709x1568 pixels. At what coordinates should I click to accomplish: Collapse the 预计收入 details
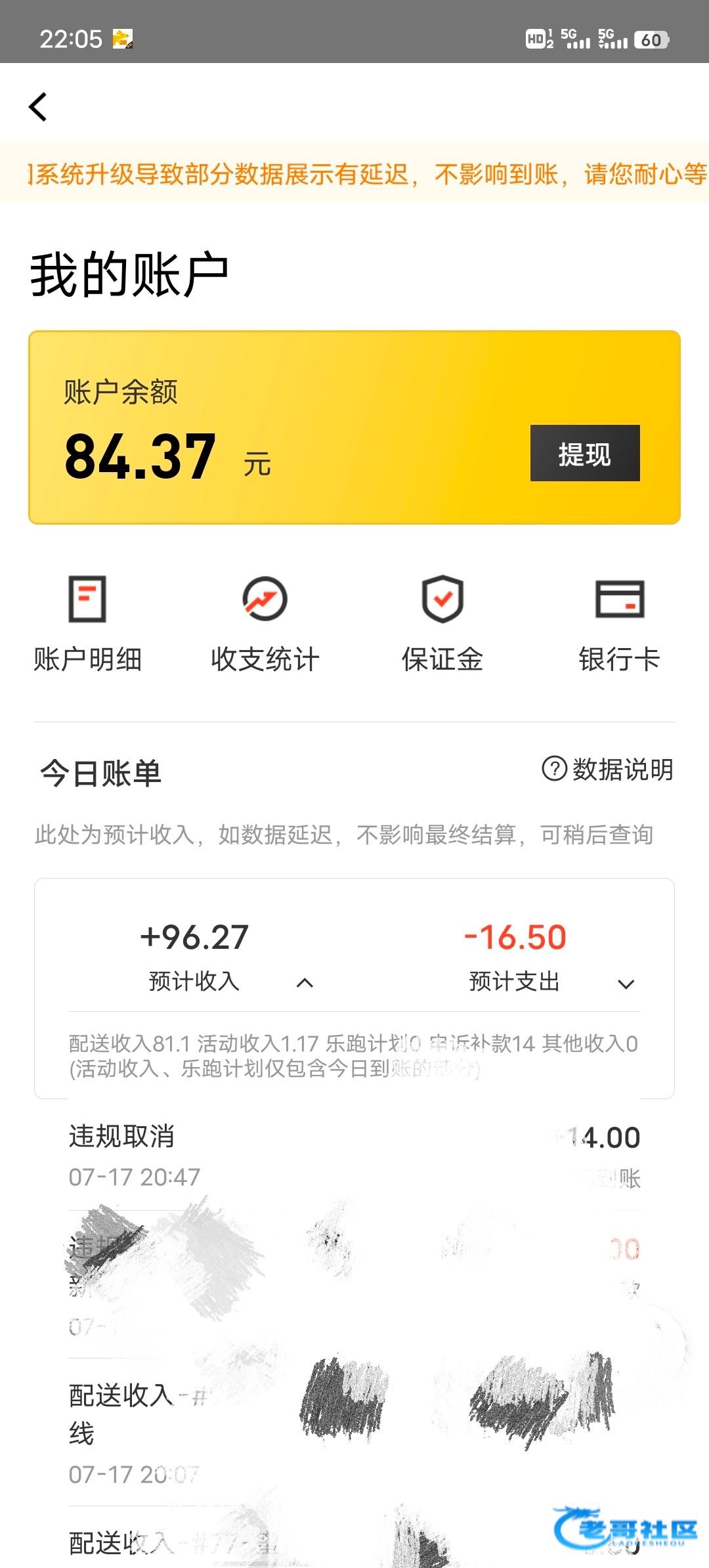coord(305,983)
